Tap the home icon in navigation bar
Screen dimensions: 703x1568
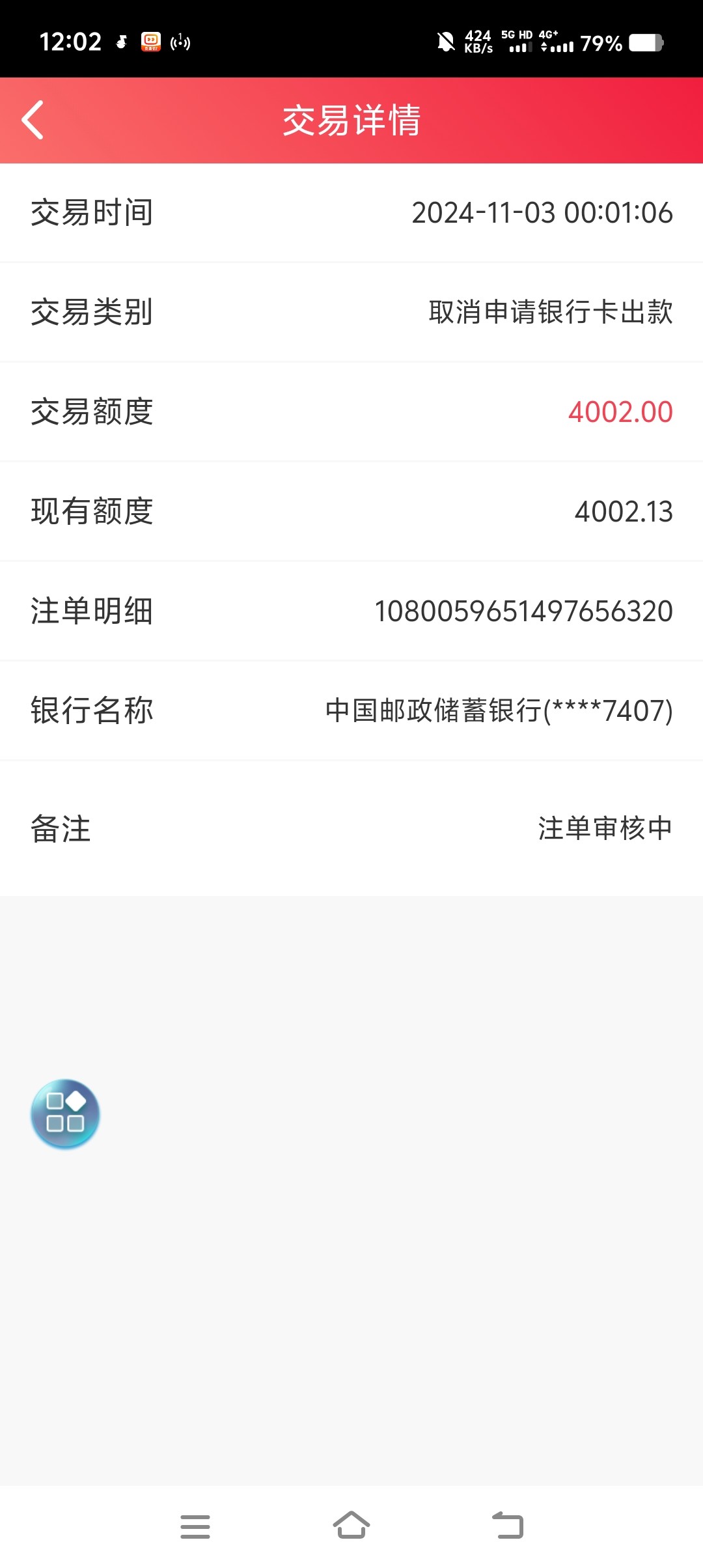351,1526
